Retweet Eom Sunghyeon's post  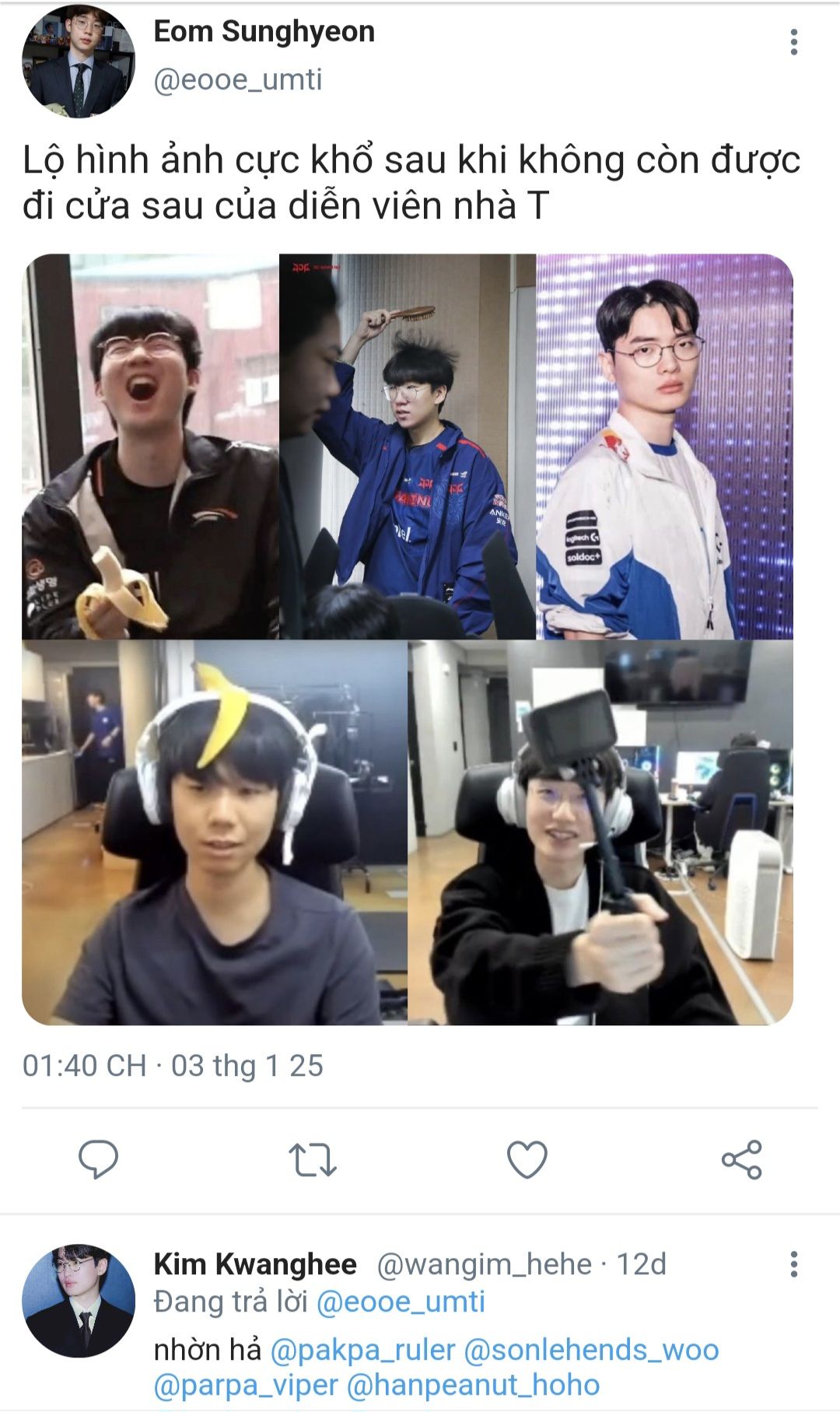pyautogui.click(x=312, y=1160)
